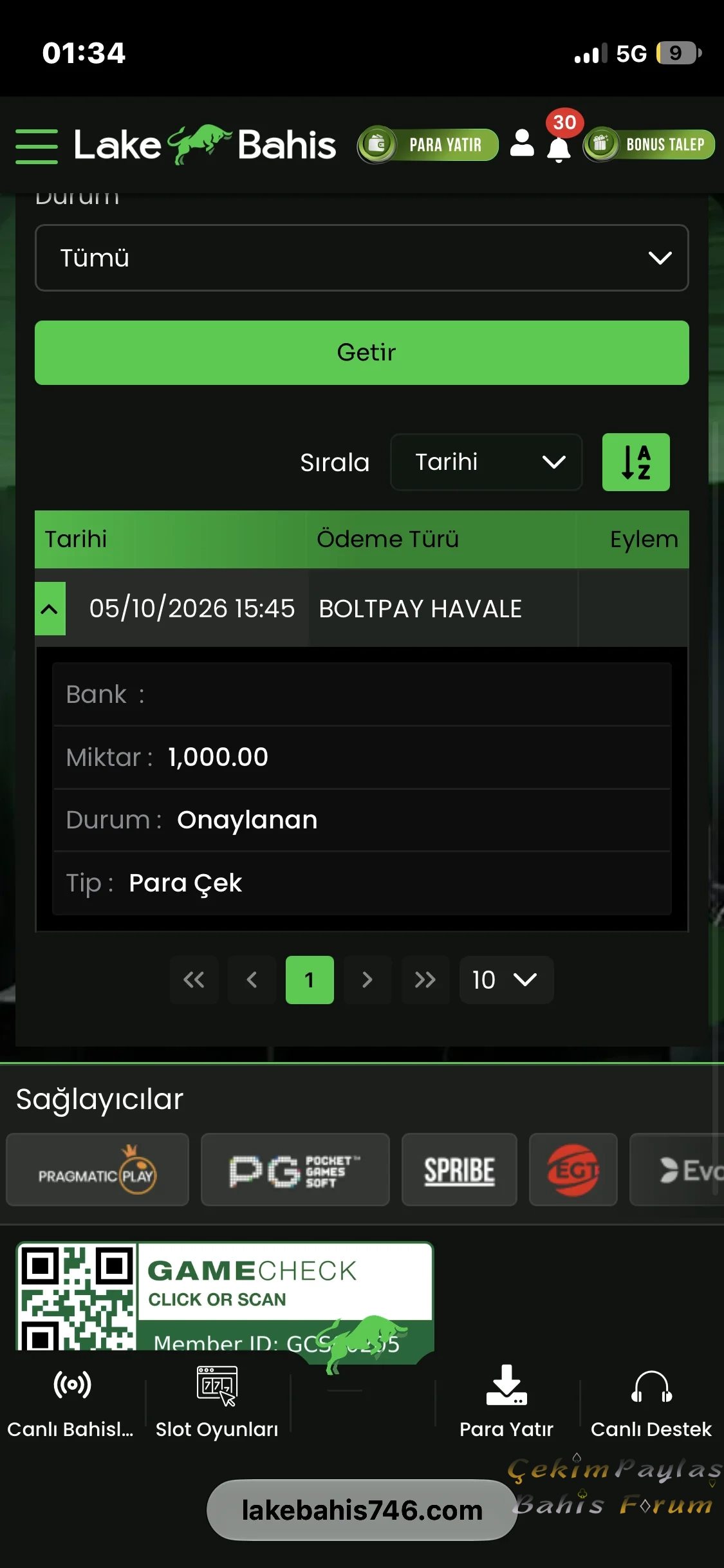Open Canlı Destek live support
This screenshot has width=724, height=1568.
point(651,1403)
